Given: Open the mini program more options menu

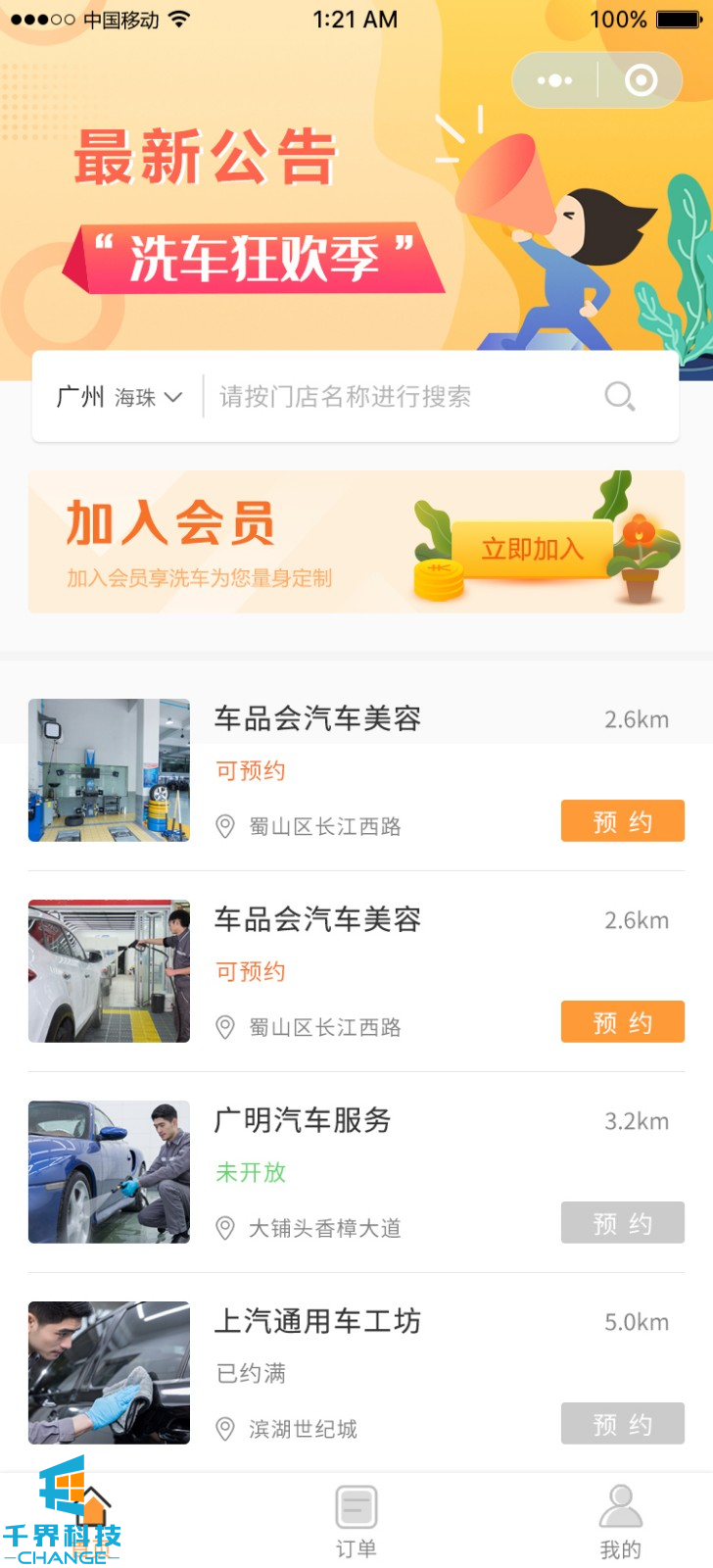Looking at the screenshot, I should point(554,80).
